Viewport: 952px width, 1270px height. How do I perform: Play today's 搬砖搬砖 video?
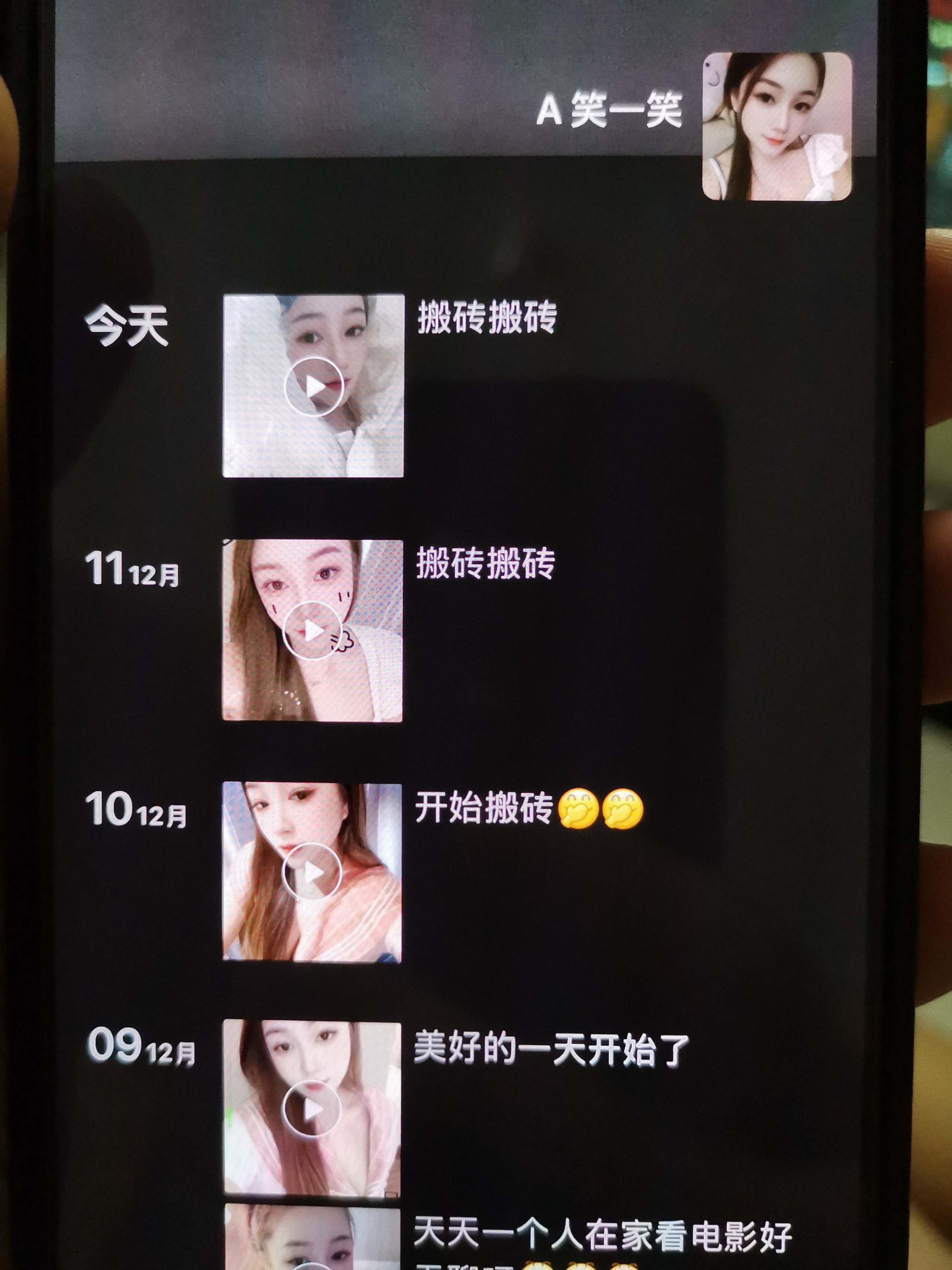313,387
